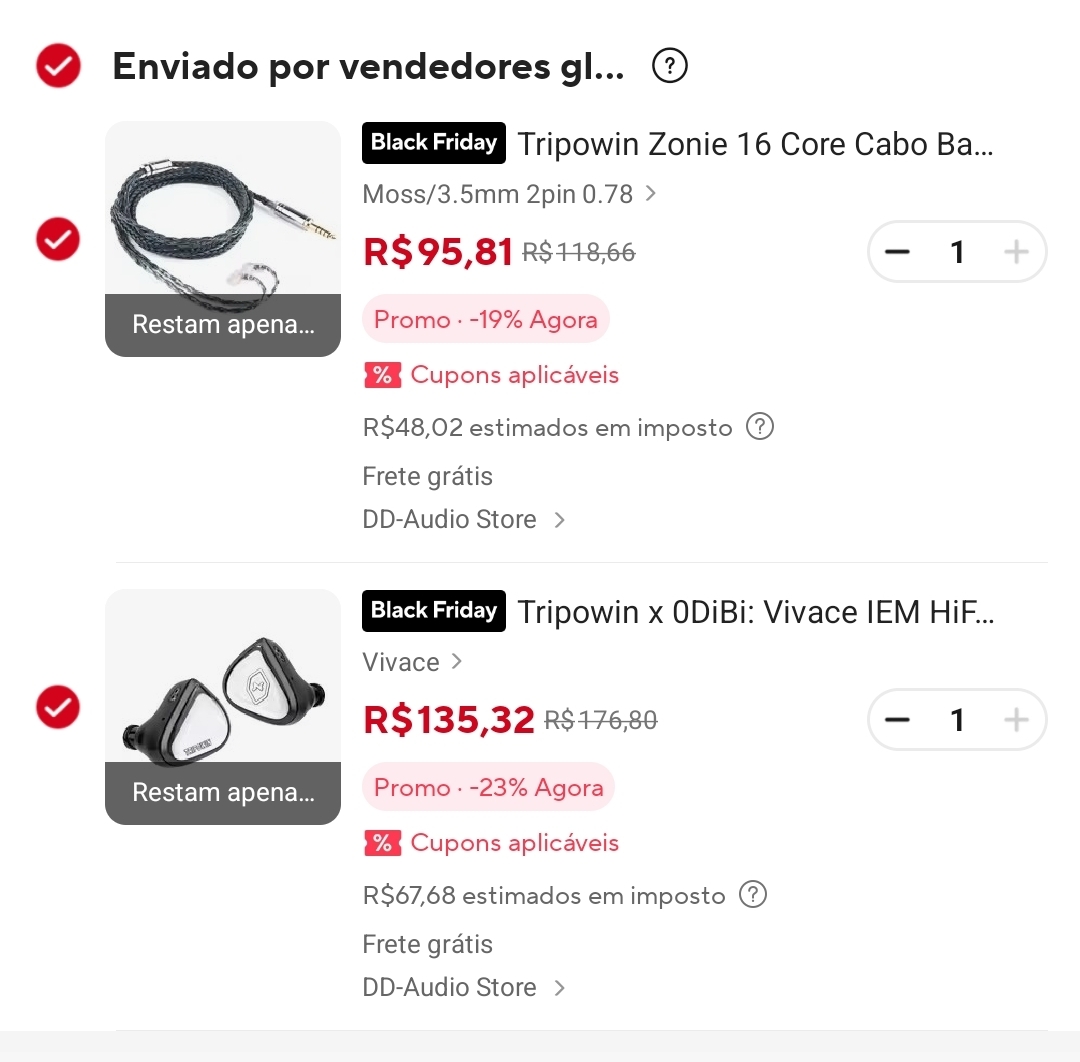Change the Moss/3.5mm 2pin 0.78 variant
The height and width of the screenshot is (1062, 1080).
tap(509, 194)
